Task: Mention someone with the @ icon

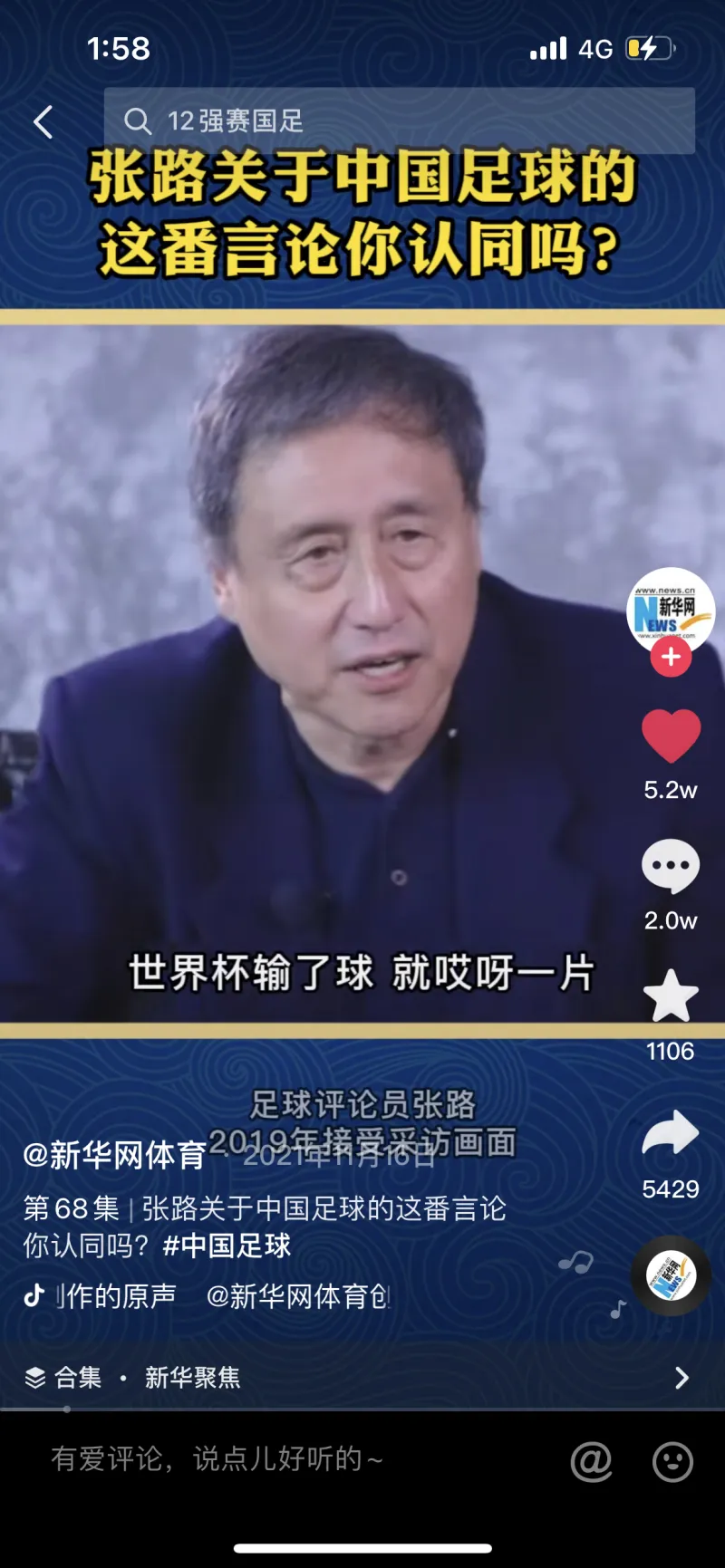Action: point(591,1461)
